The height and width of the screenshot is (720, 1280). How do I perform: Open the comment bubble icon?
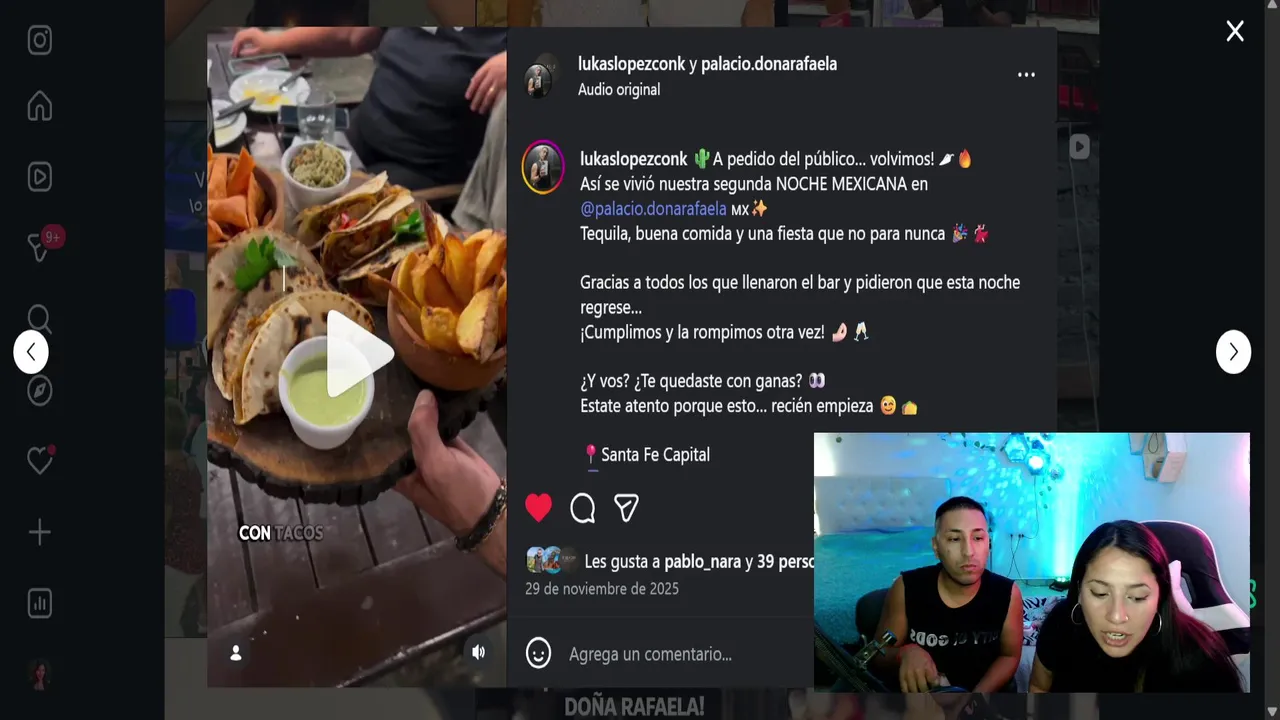(x=582, y=508)
